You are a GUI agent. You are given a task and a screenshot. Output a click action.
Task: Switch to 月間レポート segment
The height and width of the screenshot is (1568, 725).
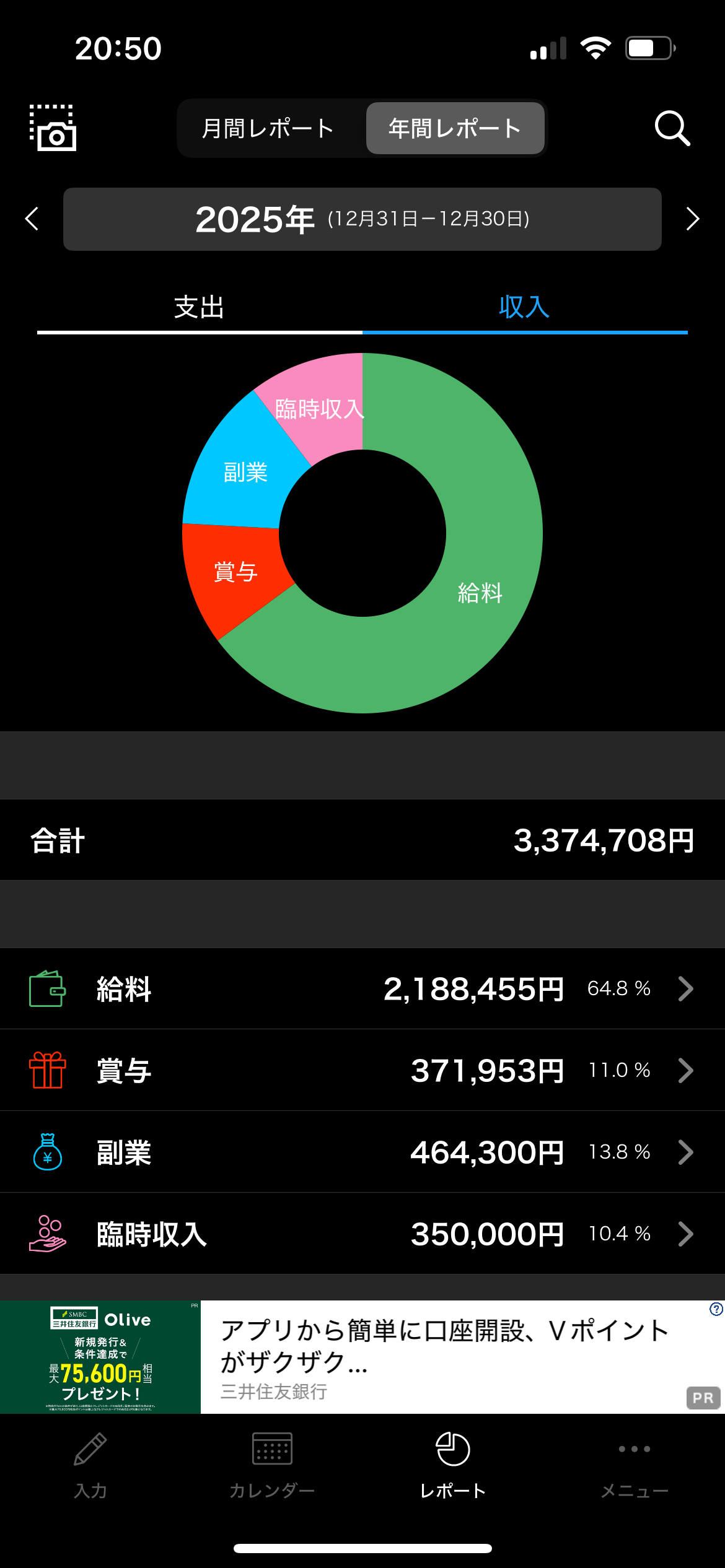point(268,128)
